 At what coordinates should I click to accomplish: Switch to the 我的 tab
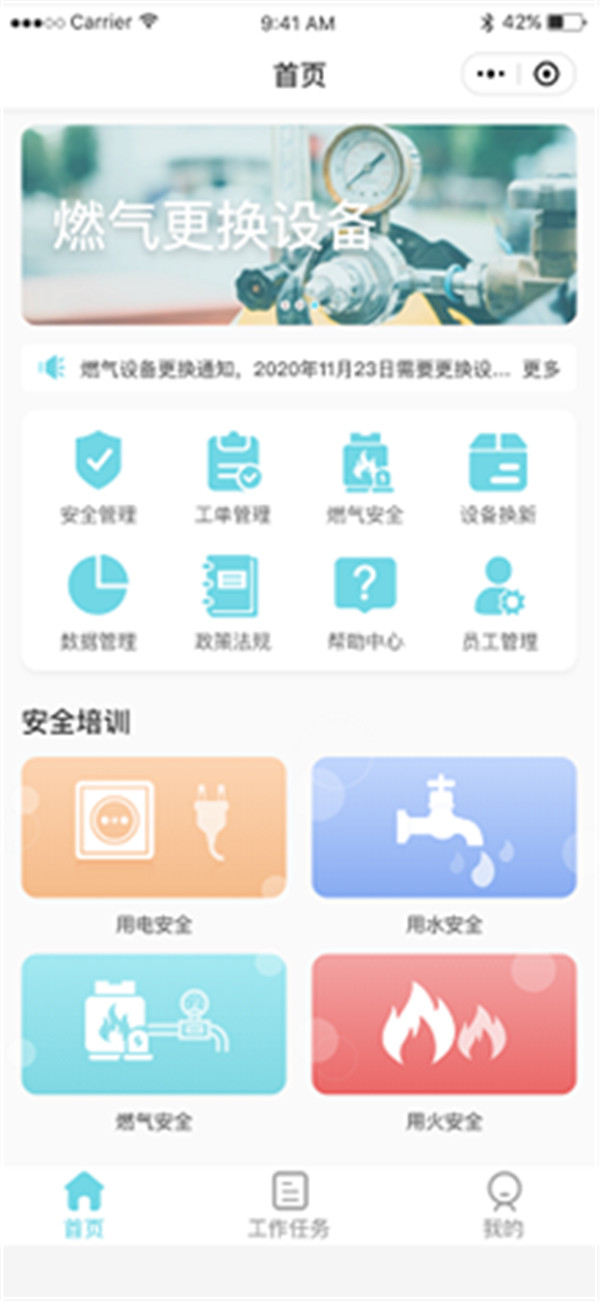pyautogui.click(x=503, y=1205)
